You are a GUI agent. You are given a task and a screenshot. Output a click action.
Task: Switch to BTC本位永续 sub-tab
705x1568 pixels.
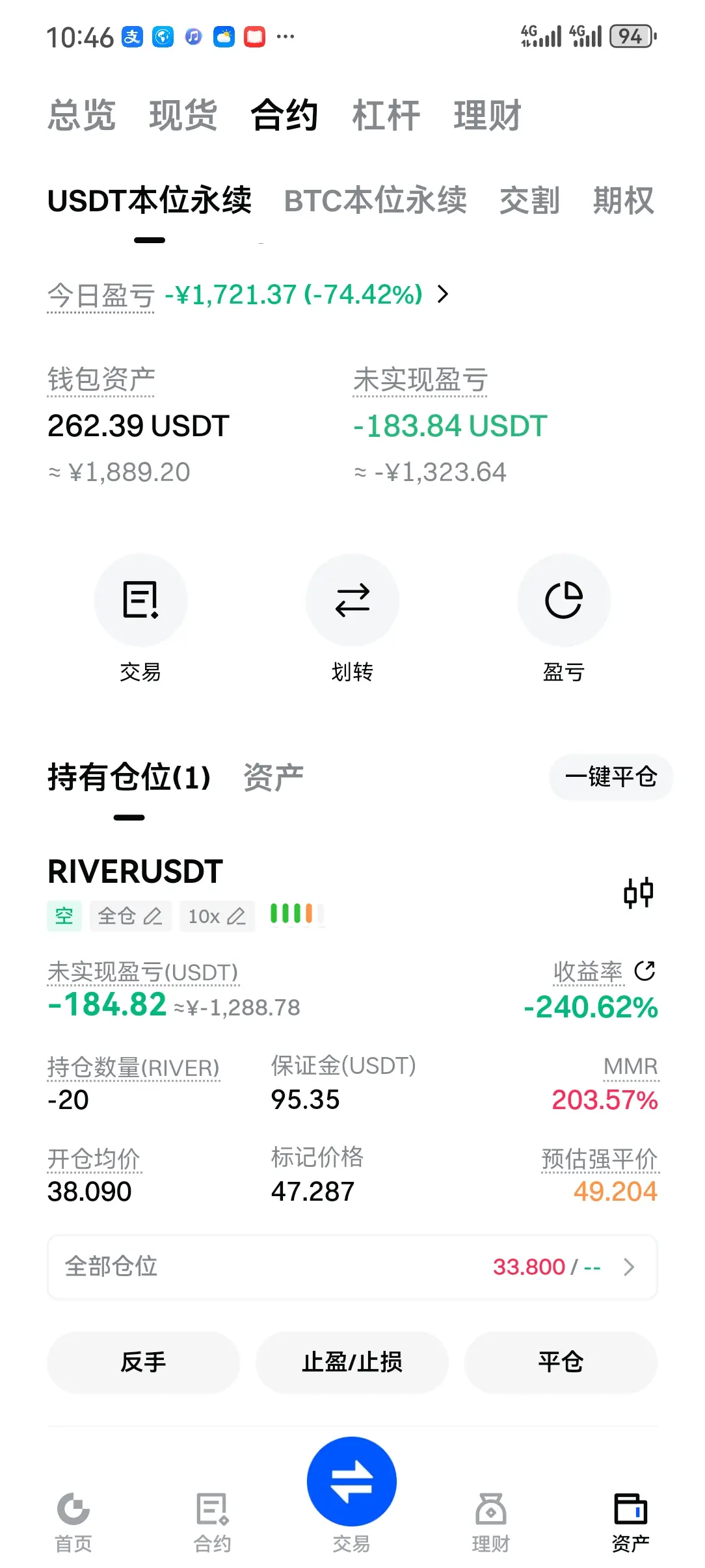(x=375, y=200)
